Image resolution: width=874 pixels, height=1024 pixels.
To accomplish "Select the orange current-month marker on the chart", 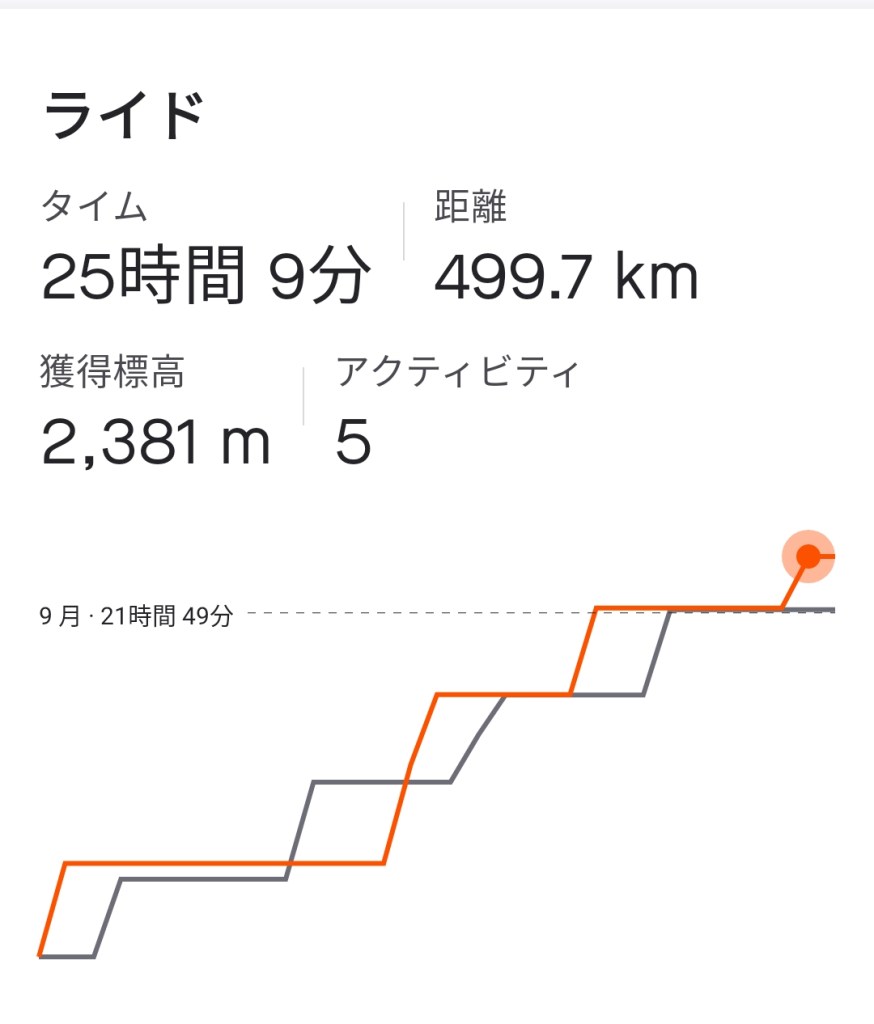I will pos(808,556).
